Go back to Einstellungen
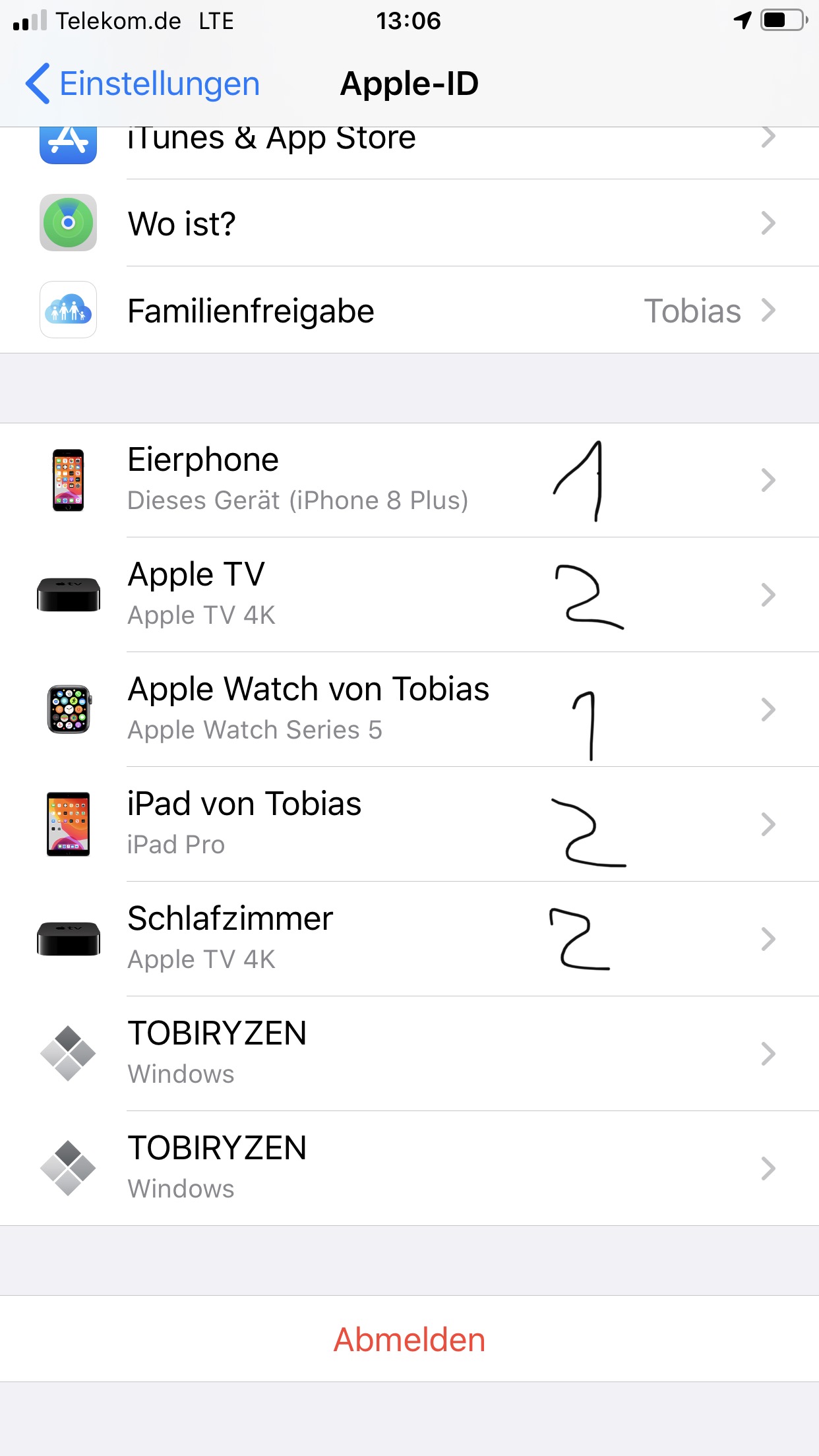 click(142, 84)
